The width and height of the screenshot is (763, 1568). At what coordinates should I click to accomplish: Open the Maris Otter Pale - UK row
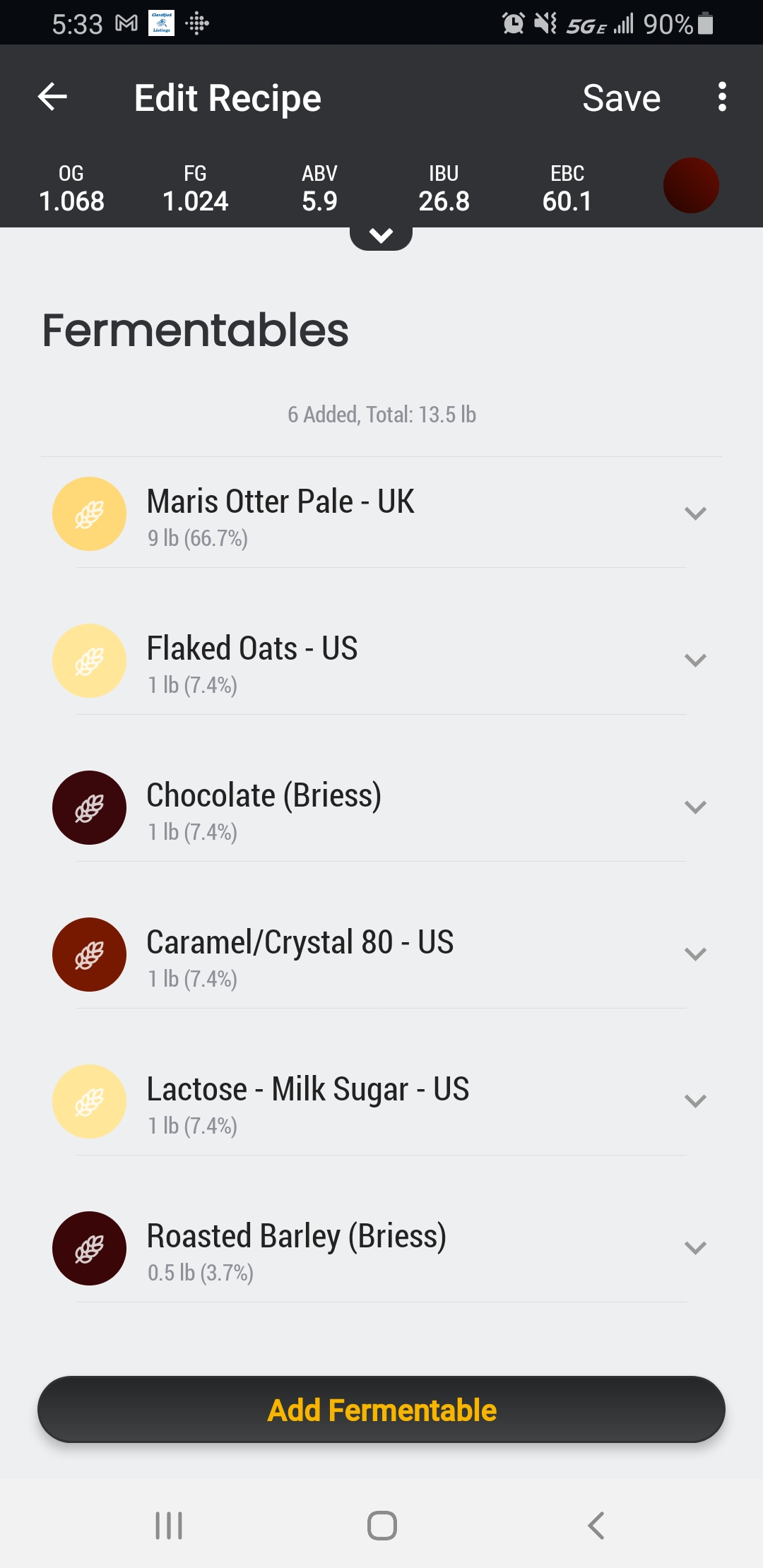pos(381,513)
